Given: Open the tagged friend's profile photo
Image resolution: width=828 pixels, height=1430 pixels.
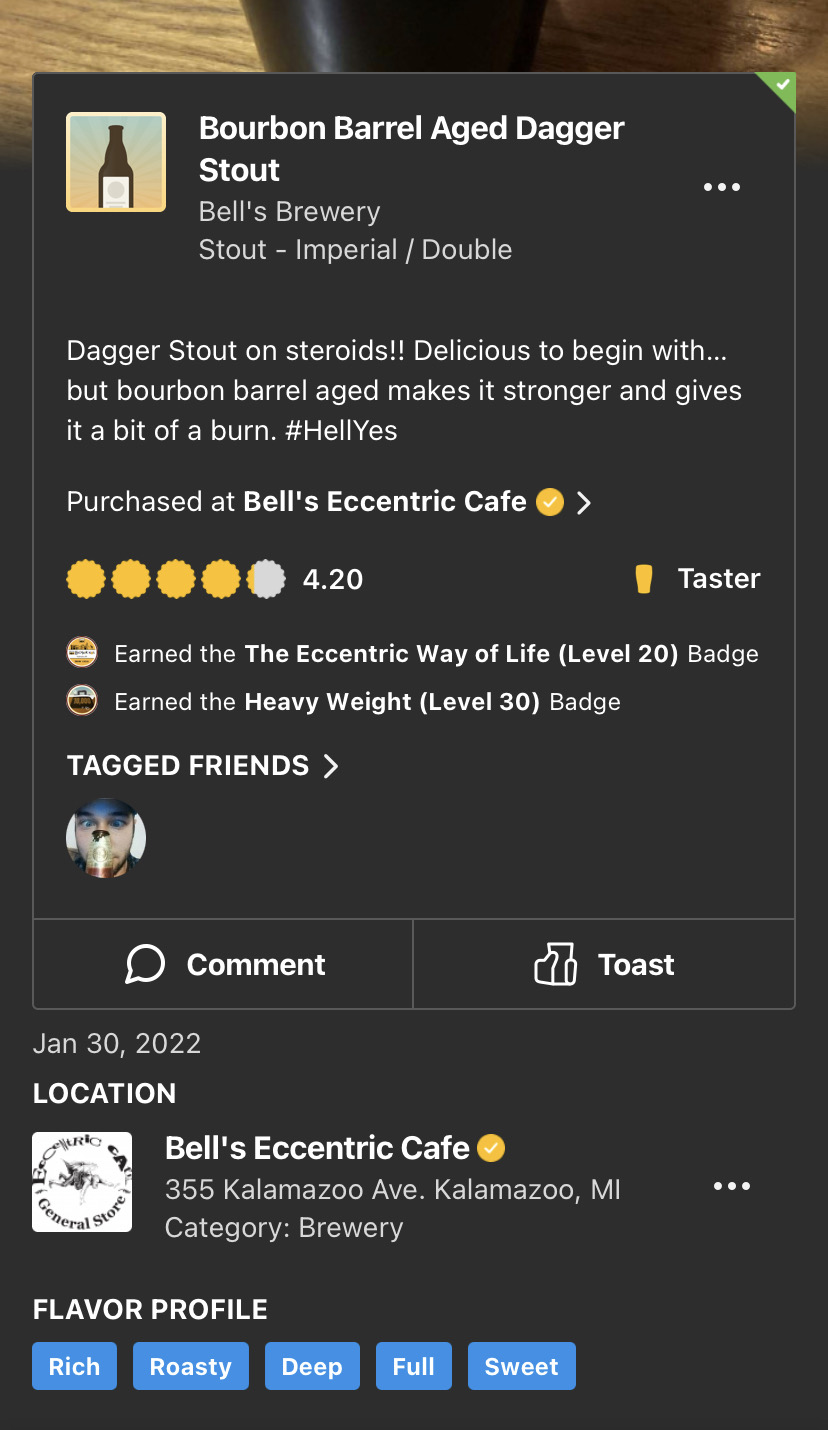Looking at the screenshot, I should [x=106, y=838].
